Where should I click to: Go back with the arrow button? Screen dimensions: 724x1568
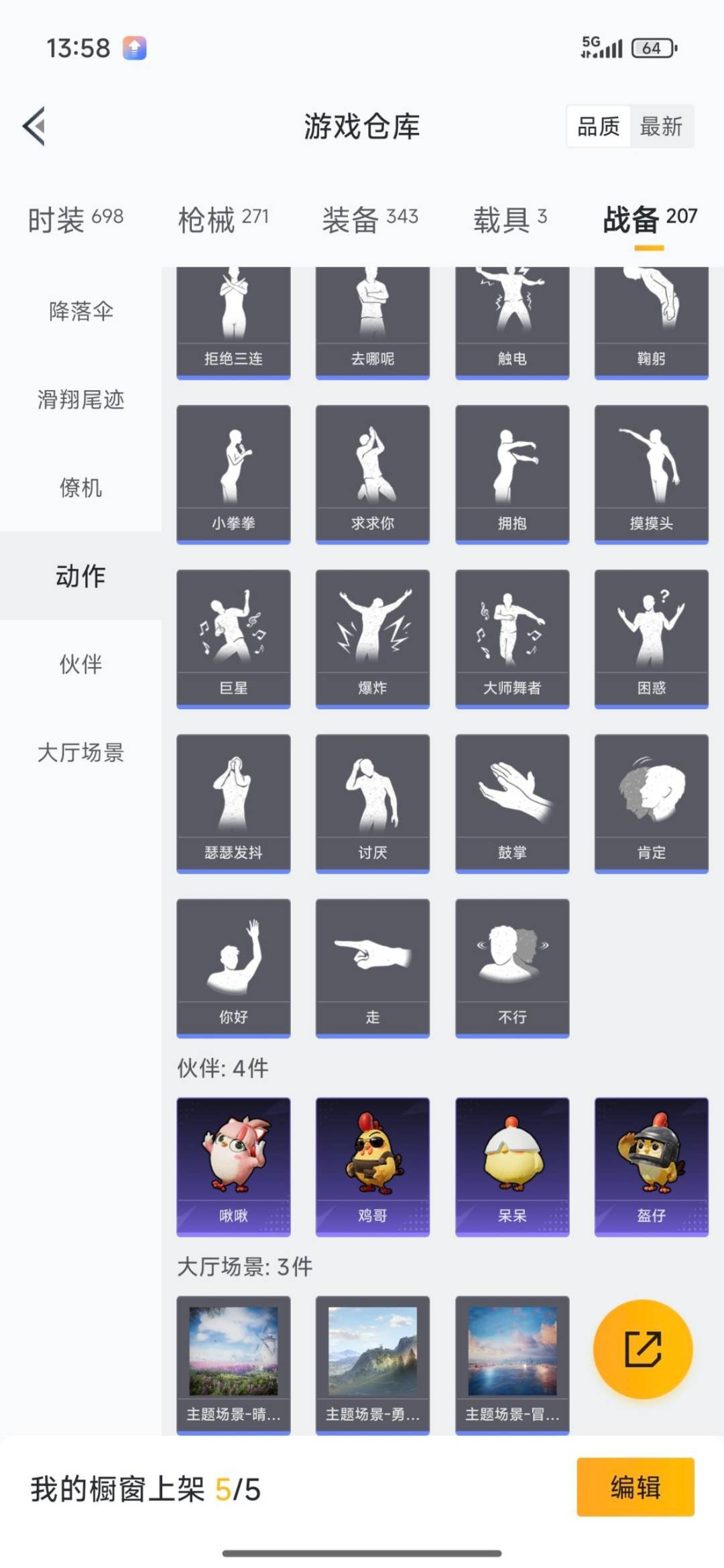tap(35, 127)
